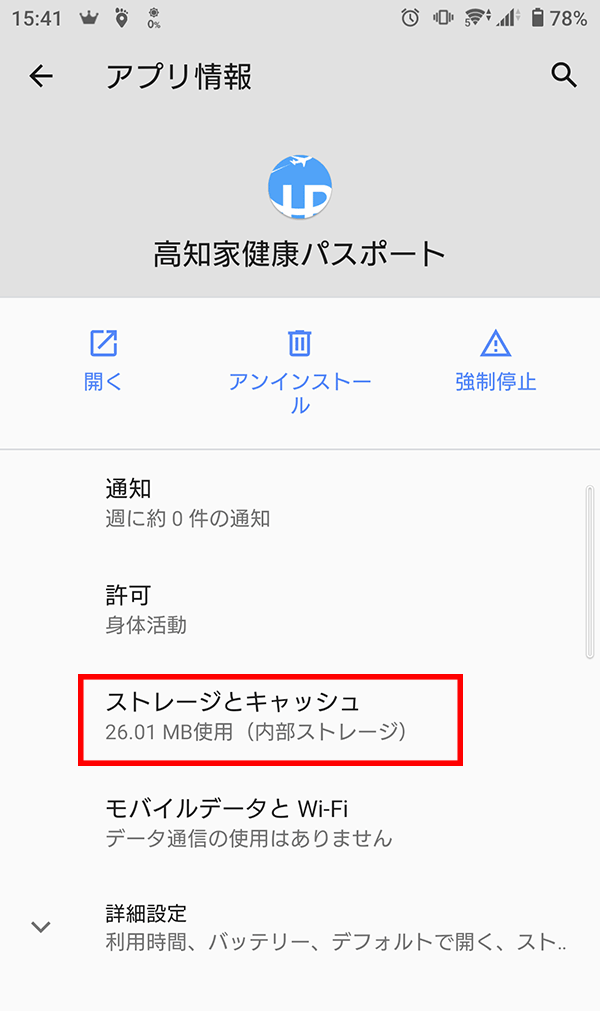Open 許可 permissions

pos(300,609)
